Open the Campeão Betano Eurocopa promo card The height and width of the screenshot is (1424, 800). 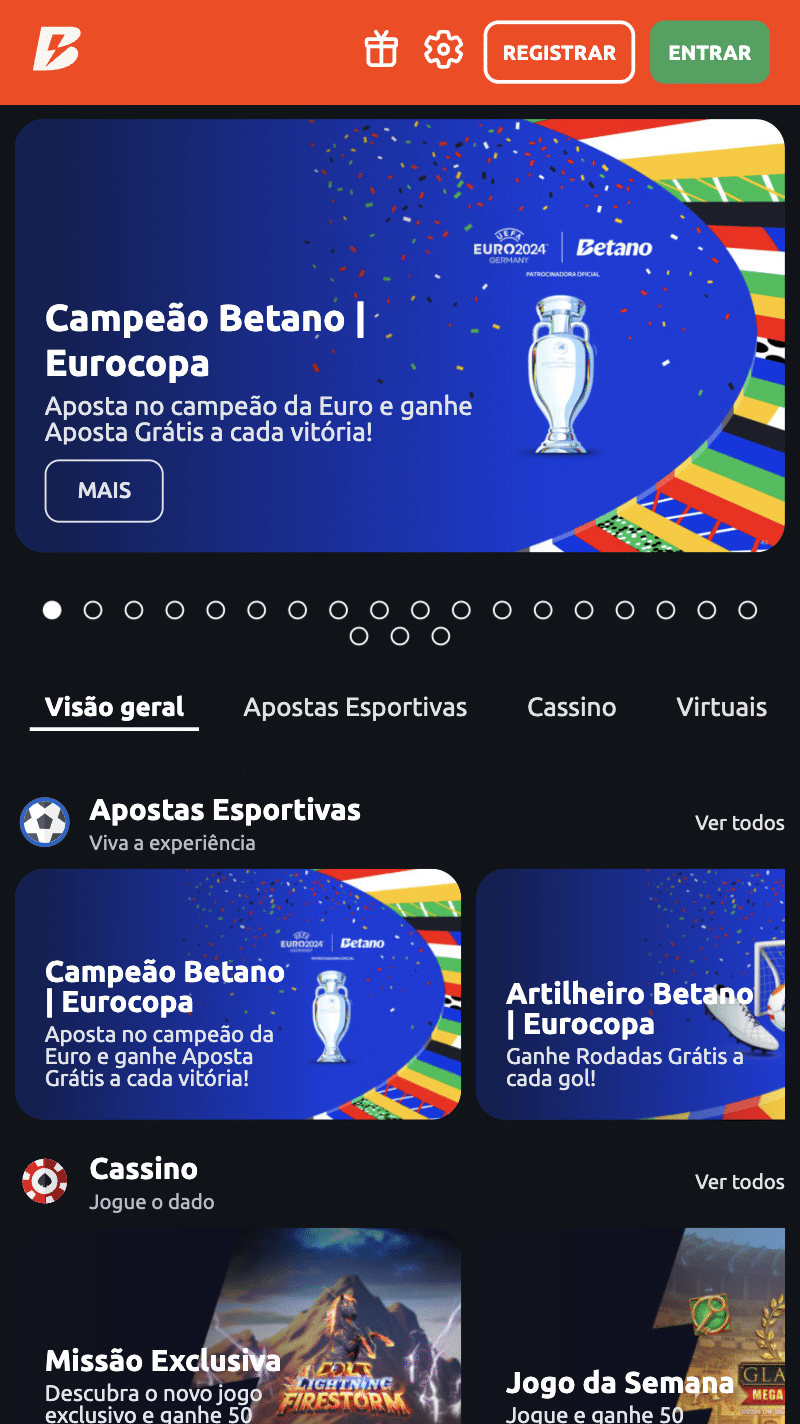tap(238, 993)
